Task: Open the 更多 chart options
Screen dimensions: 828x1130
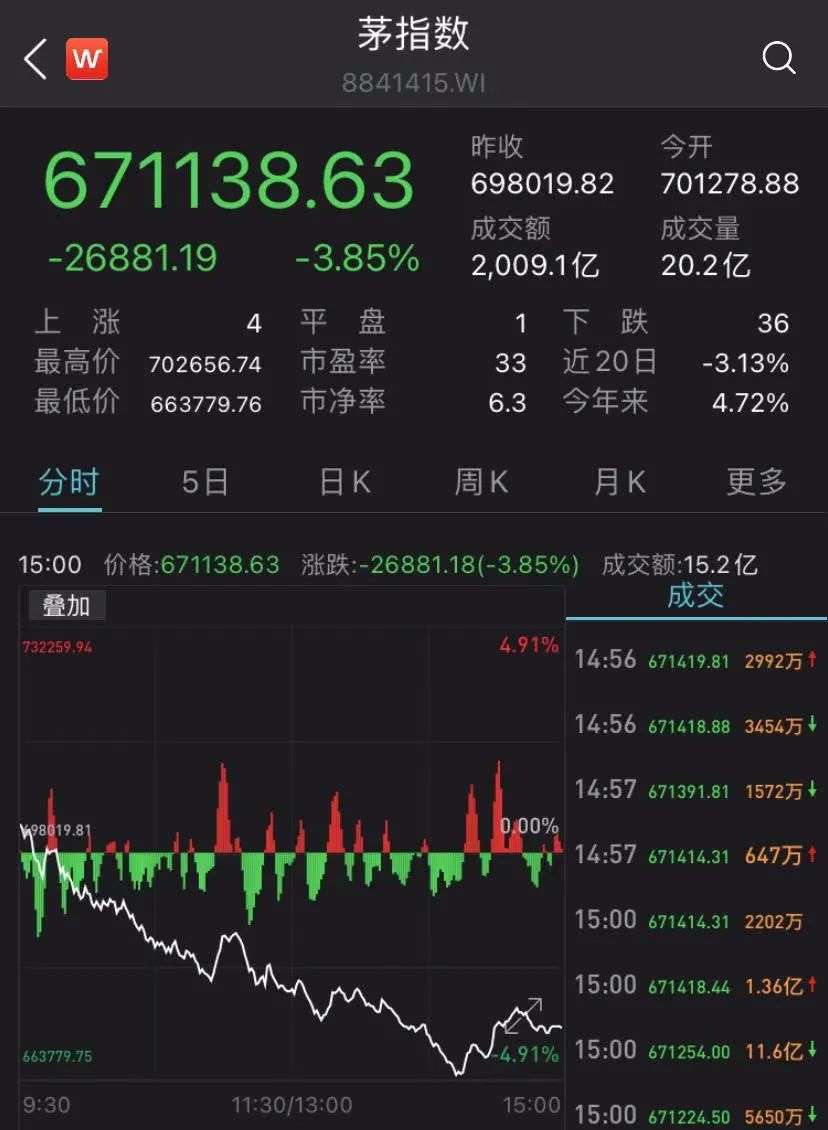Action: [756, 483]
